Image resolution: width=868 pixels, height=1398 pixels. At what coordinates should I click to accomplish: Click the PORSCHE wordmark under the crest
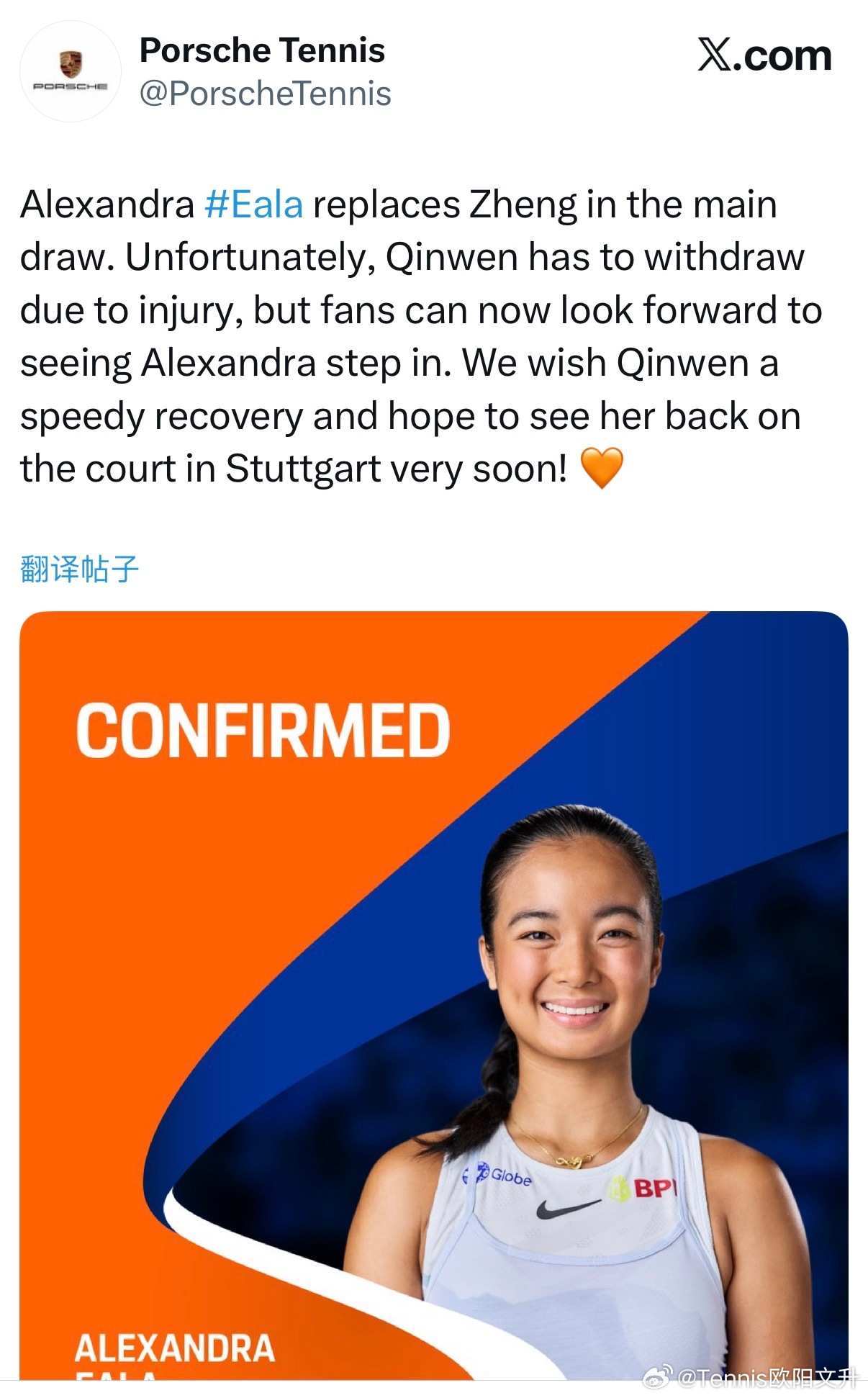coord(71,86)
